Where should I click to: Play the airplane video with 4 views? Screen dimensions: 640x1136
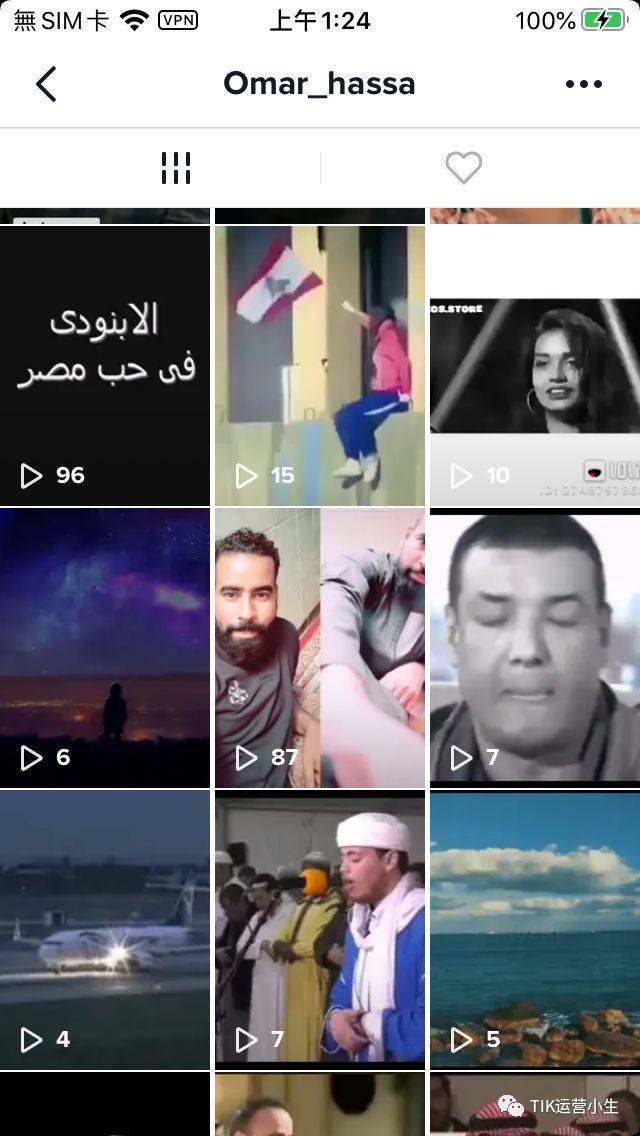105,929
